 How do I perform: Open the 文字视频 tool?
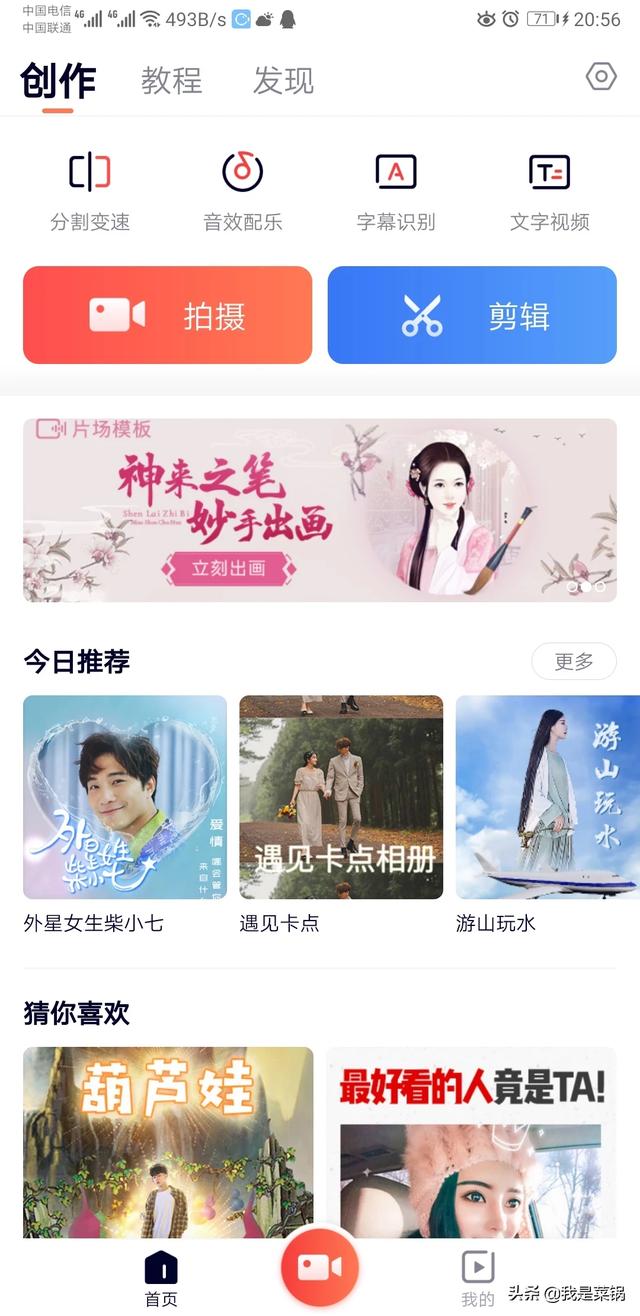pyautogui.click(x=549, y=191)
